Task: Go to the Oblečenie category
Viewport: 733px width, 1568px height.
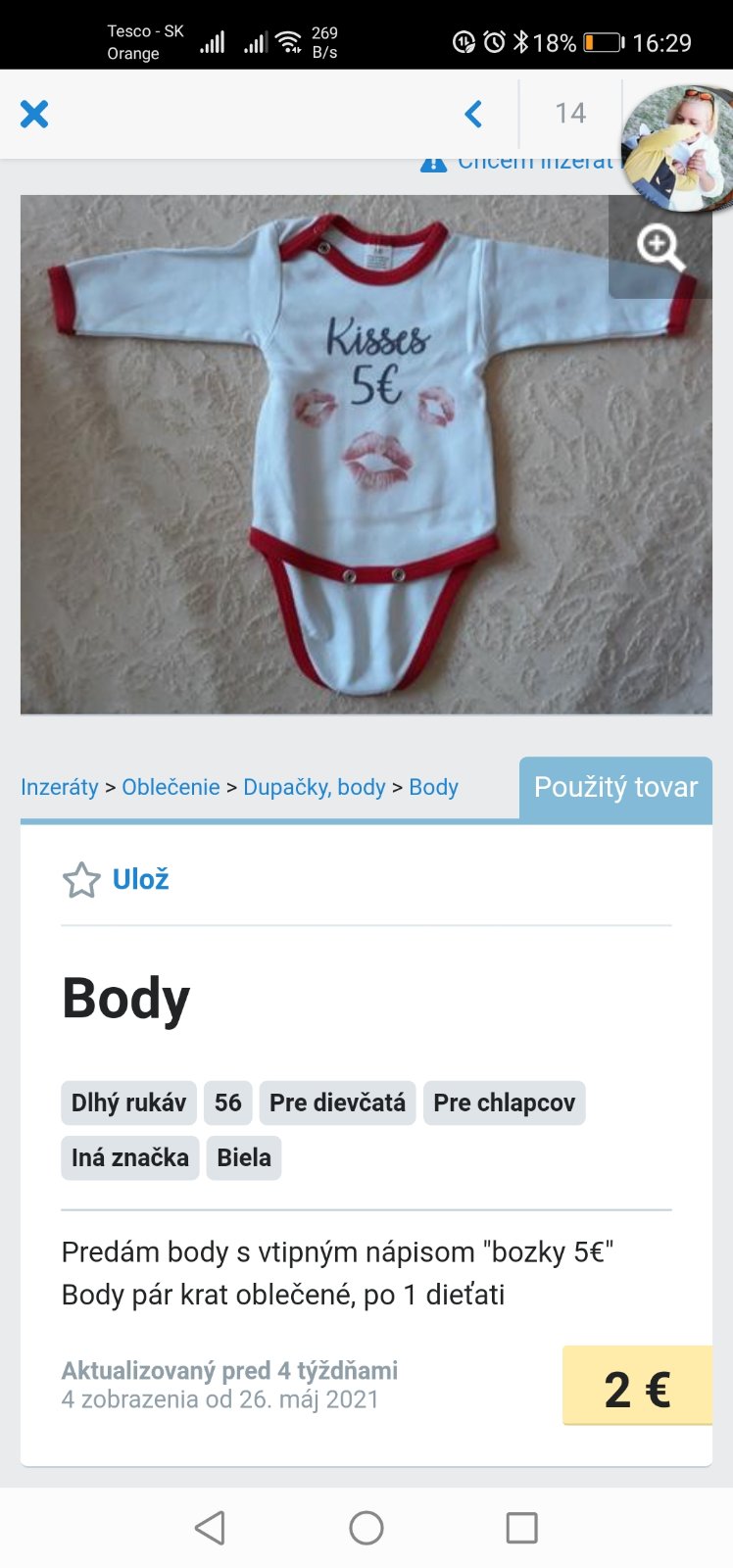Action: (171, 787)
